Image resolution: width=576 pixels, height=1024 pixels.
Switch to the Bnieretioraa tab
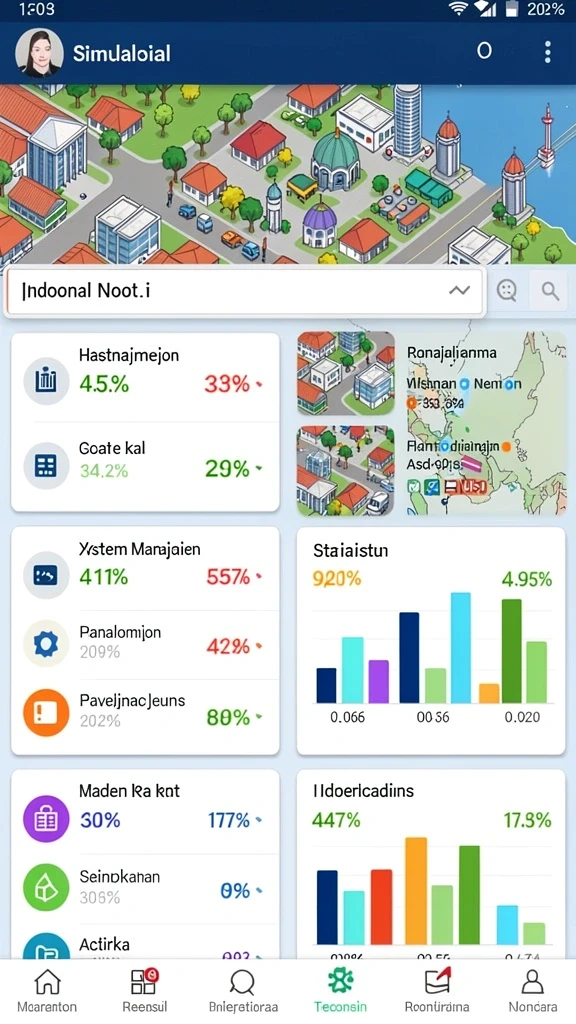pyautogui.click(x=243, y=989)
